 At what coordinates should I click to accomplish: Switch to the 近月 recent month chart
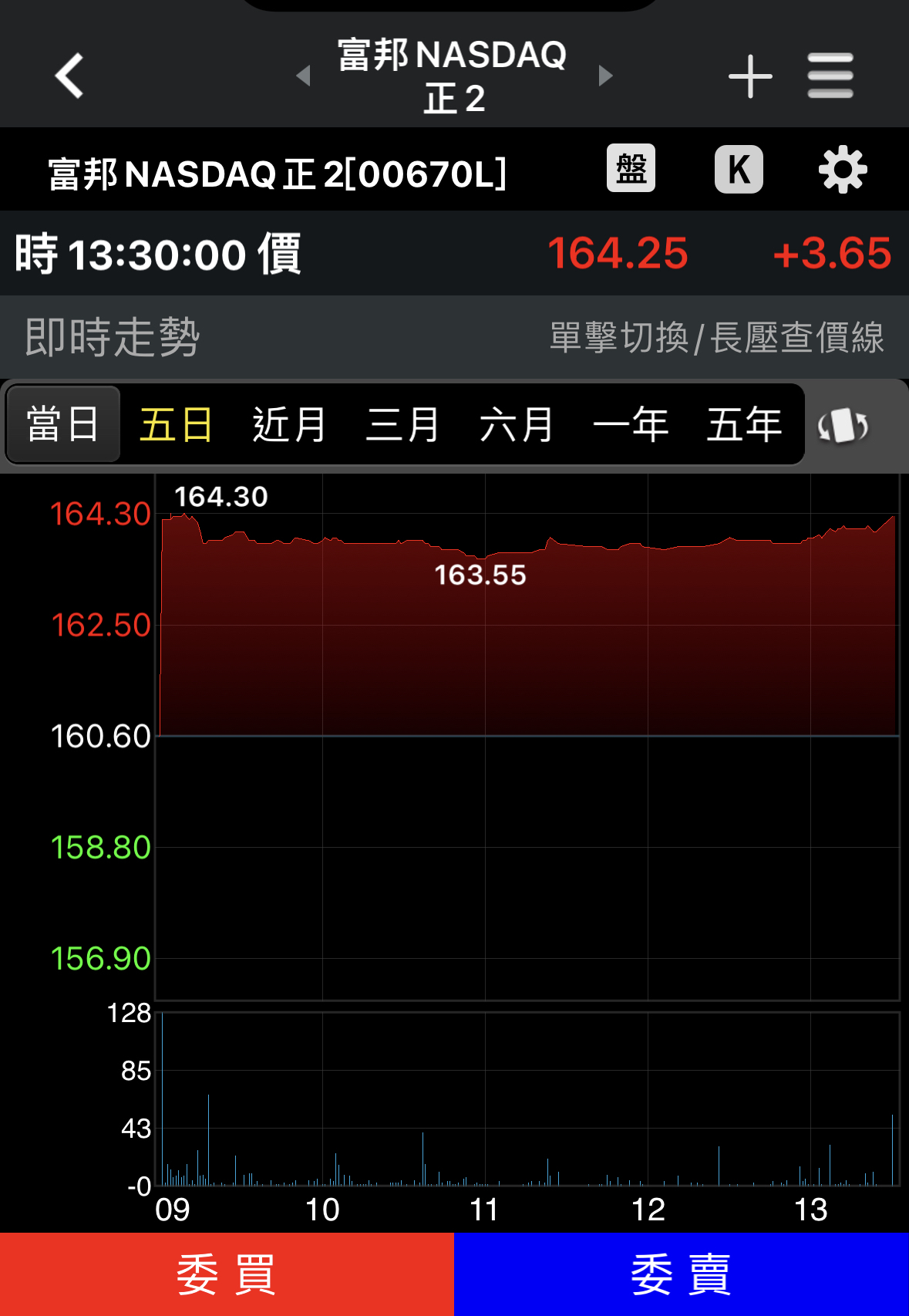pos(289,424)
